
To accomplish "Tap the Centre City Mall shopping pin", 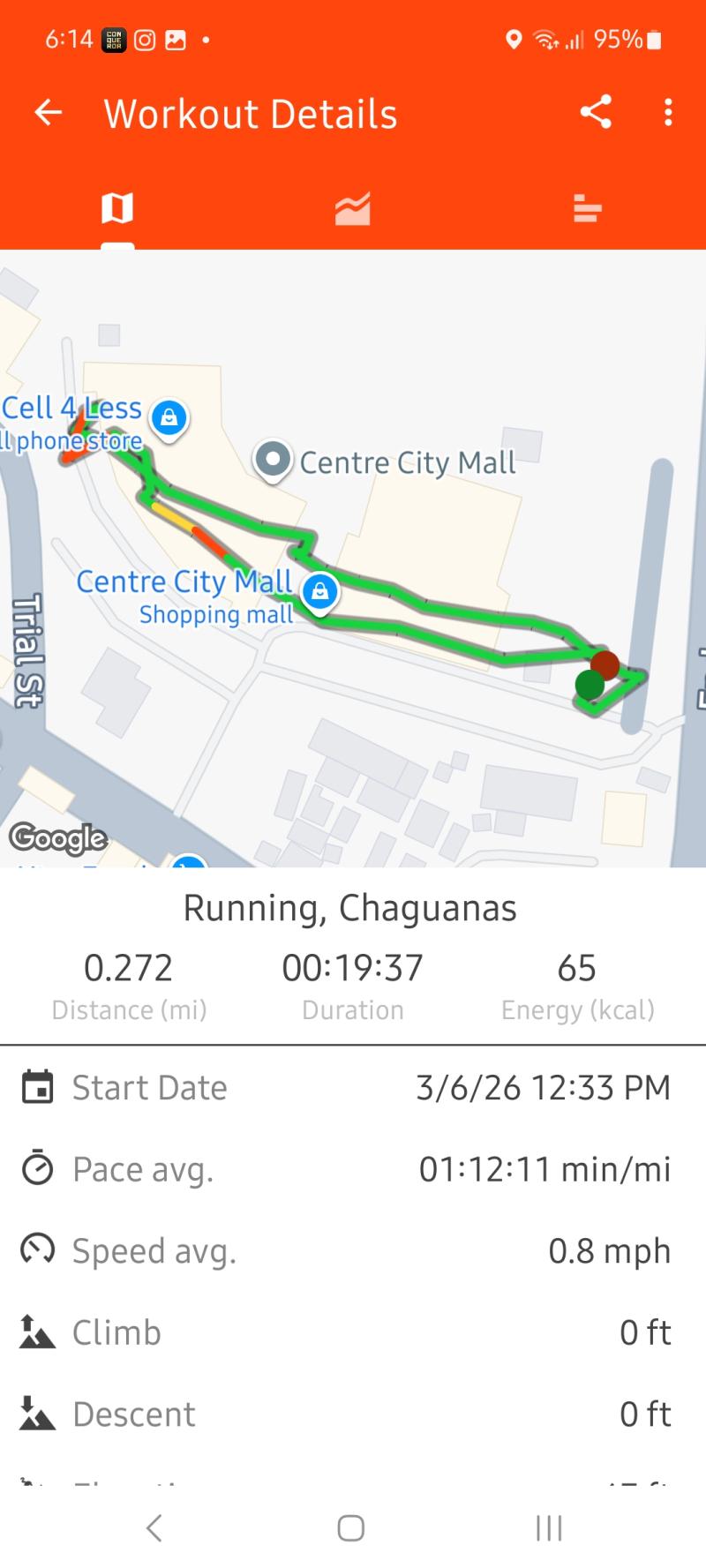I will pyautogui.click(x=319, y=590).
